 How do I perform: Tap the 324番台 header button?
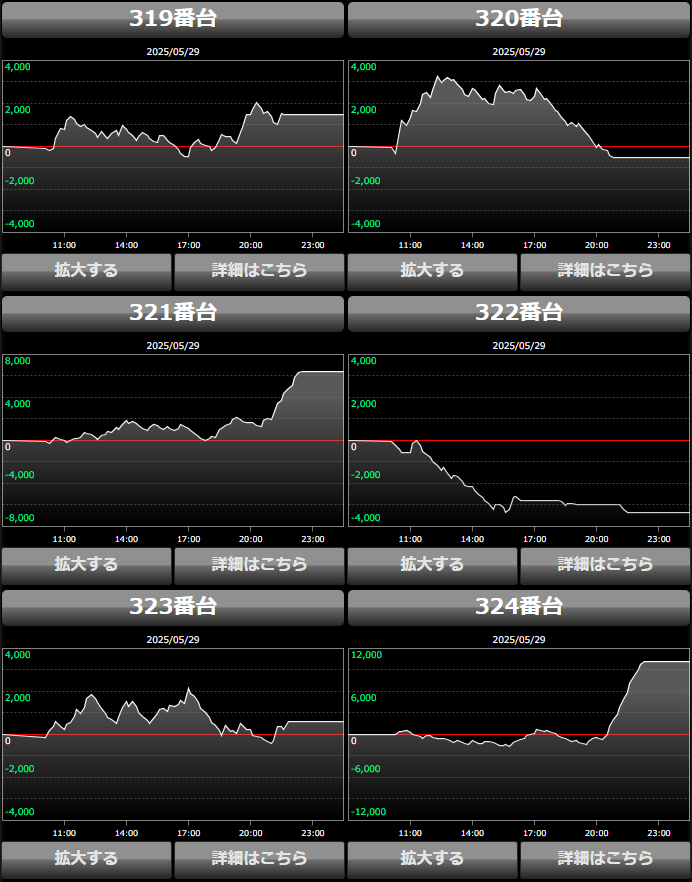519,607
